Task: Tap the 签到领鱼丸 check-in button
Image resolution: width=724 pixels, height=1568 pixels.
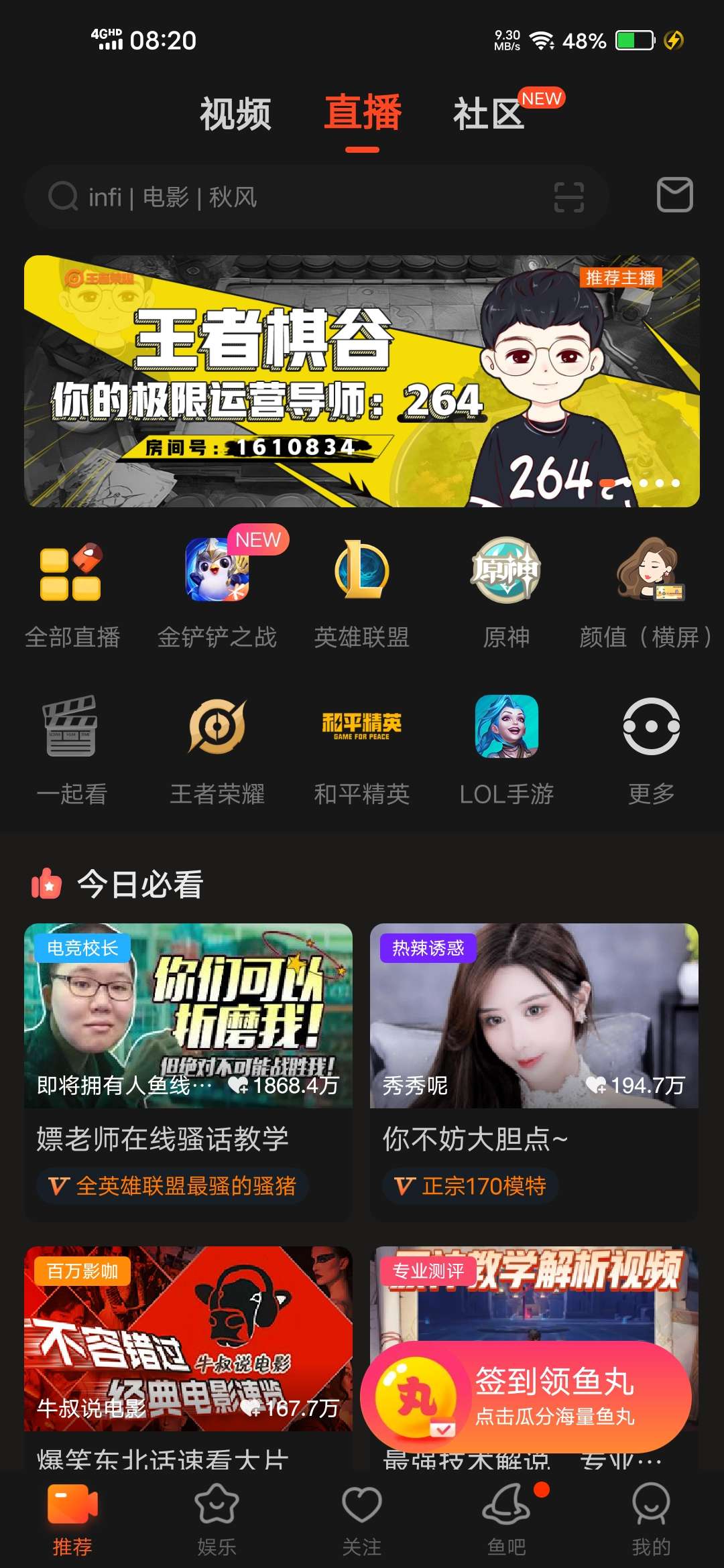Action: click(526, 1397)
